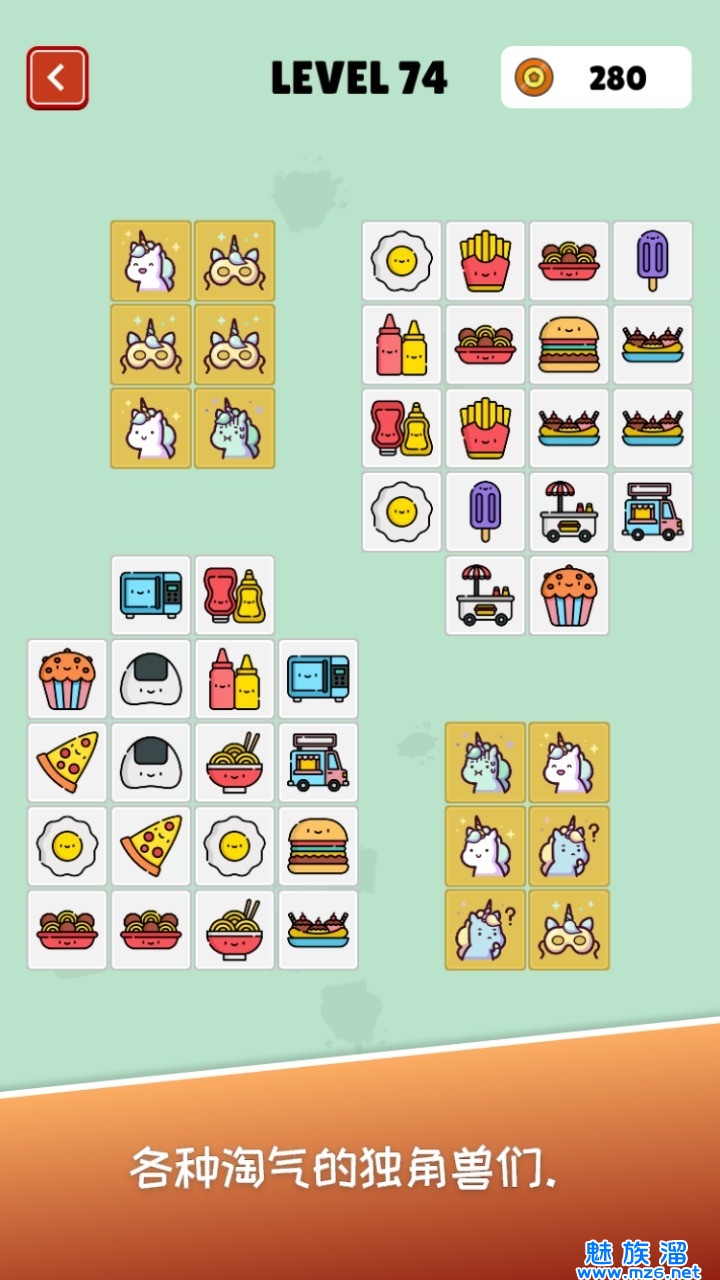
Task: Tap the cupcake tile next to the onigiri
Action: pos(67,679)
